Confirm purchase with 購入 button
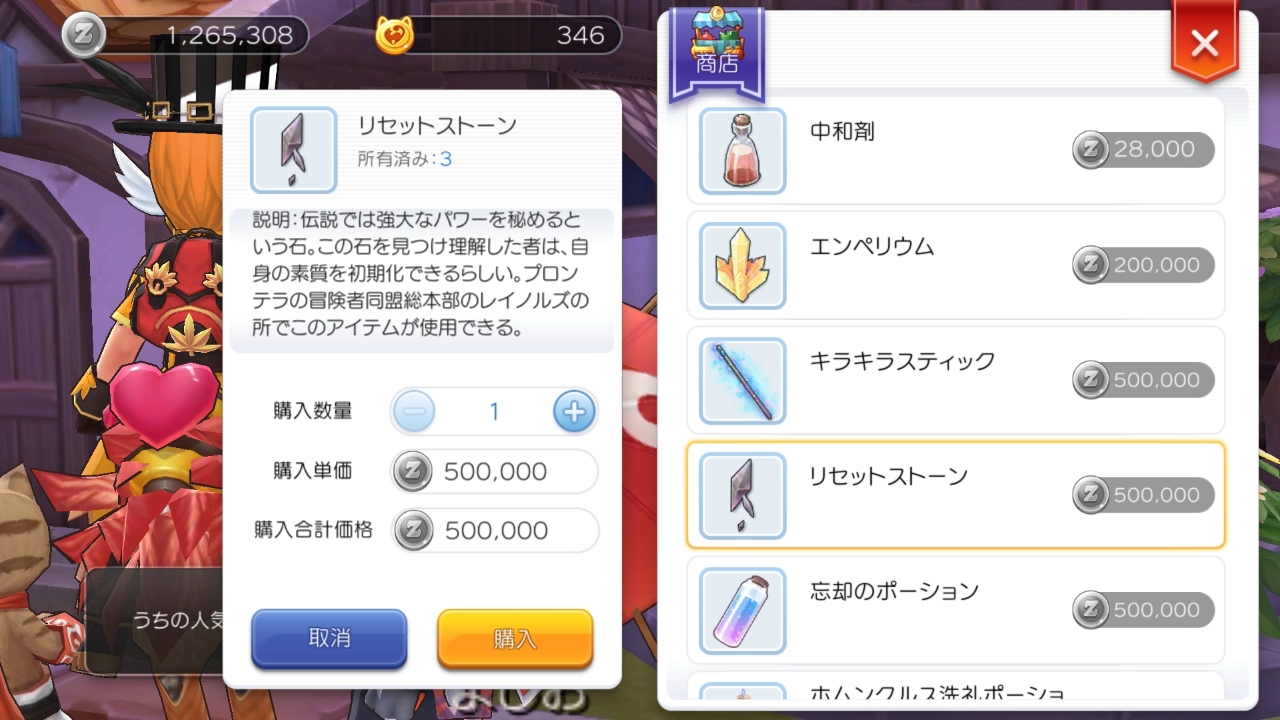1280x720 pixels. [x=515, y=638]
